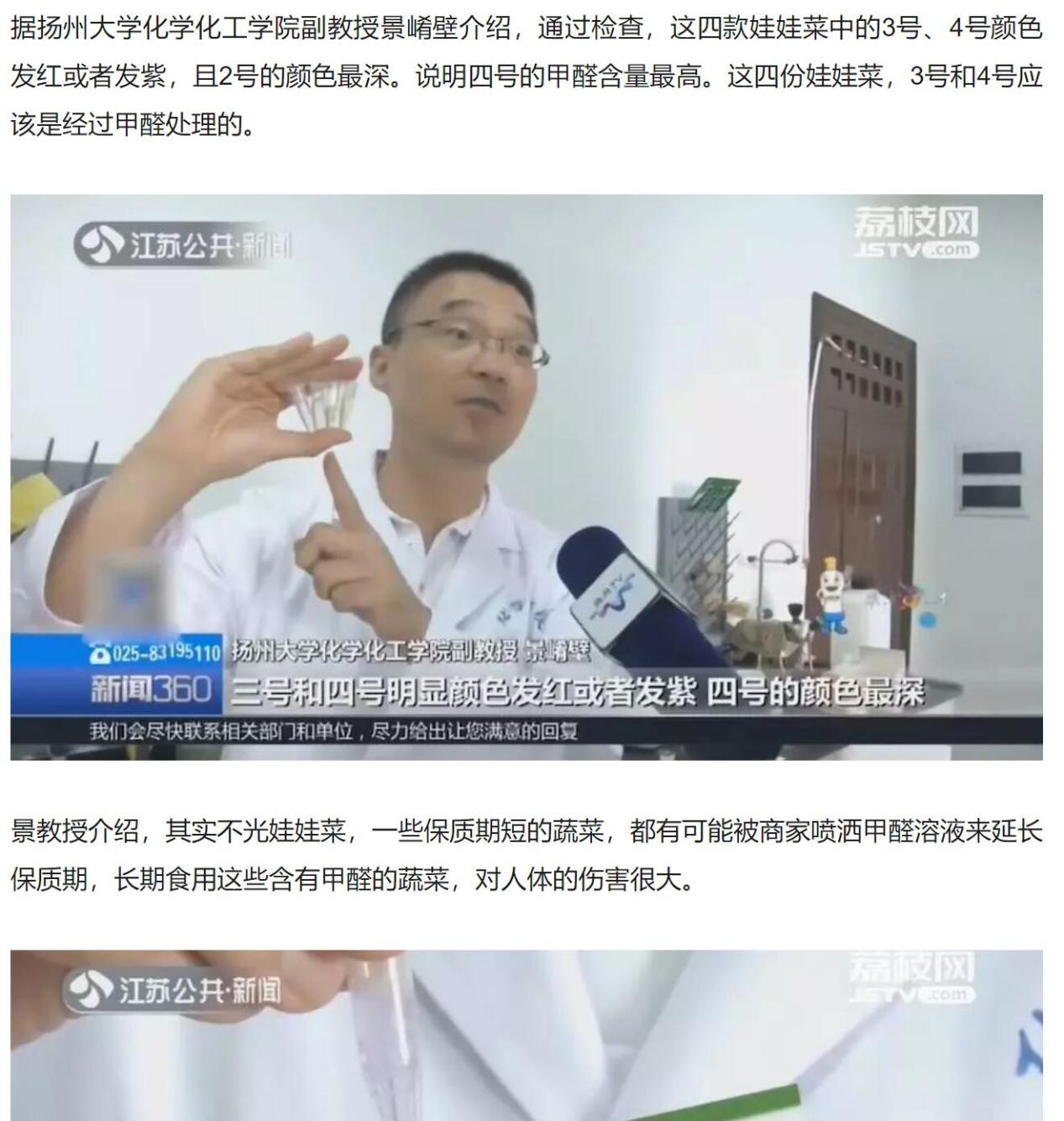The width and height of the screenshot is (1064, 1121).
Task: Open the news photo of professor holding test tubes
Action: click(527, 477)
